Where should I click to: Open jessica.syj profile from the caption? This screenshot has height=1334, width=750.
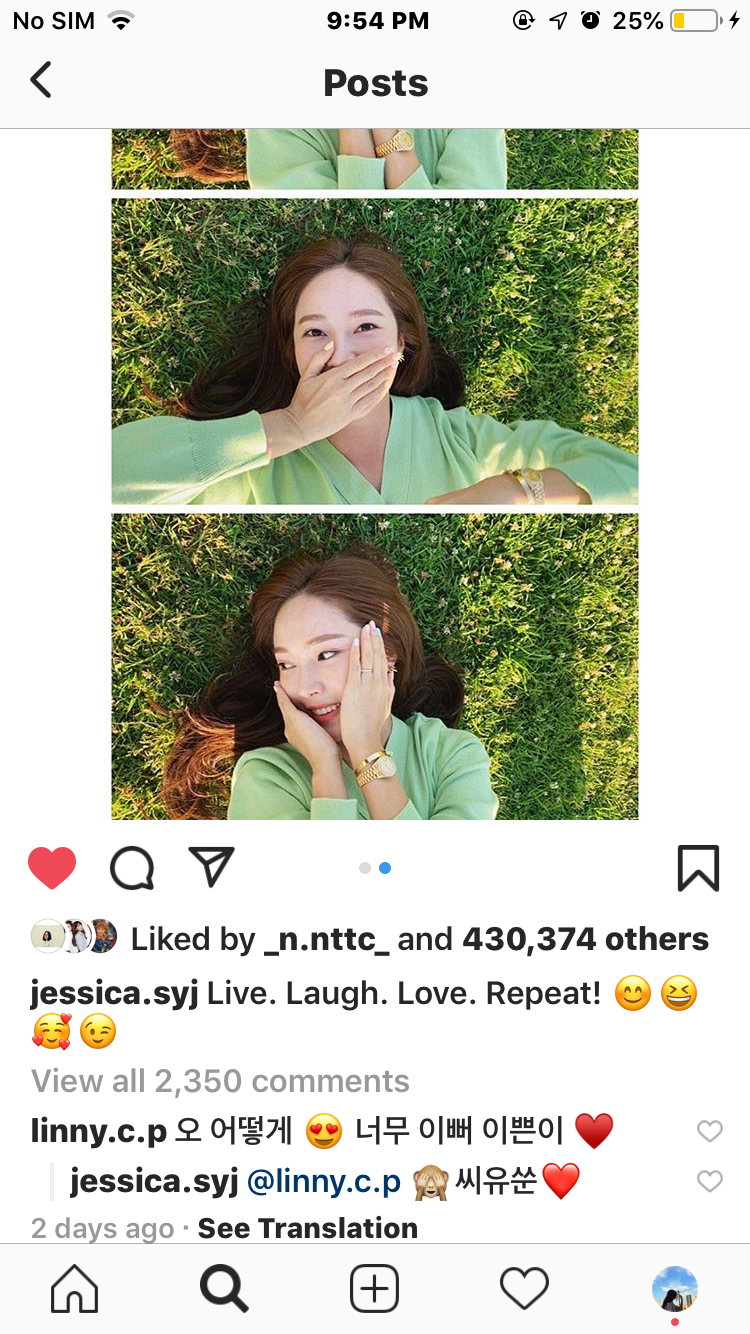[x=117, y=994]
